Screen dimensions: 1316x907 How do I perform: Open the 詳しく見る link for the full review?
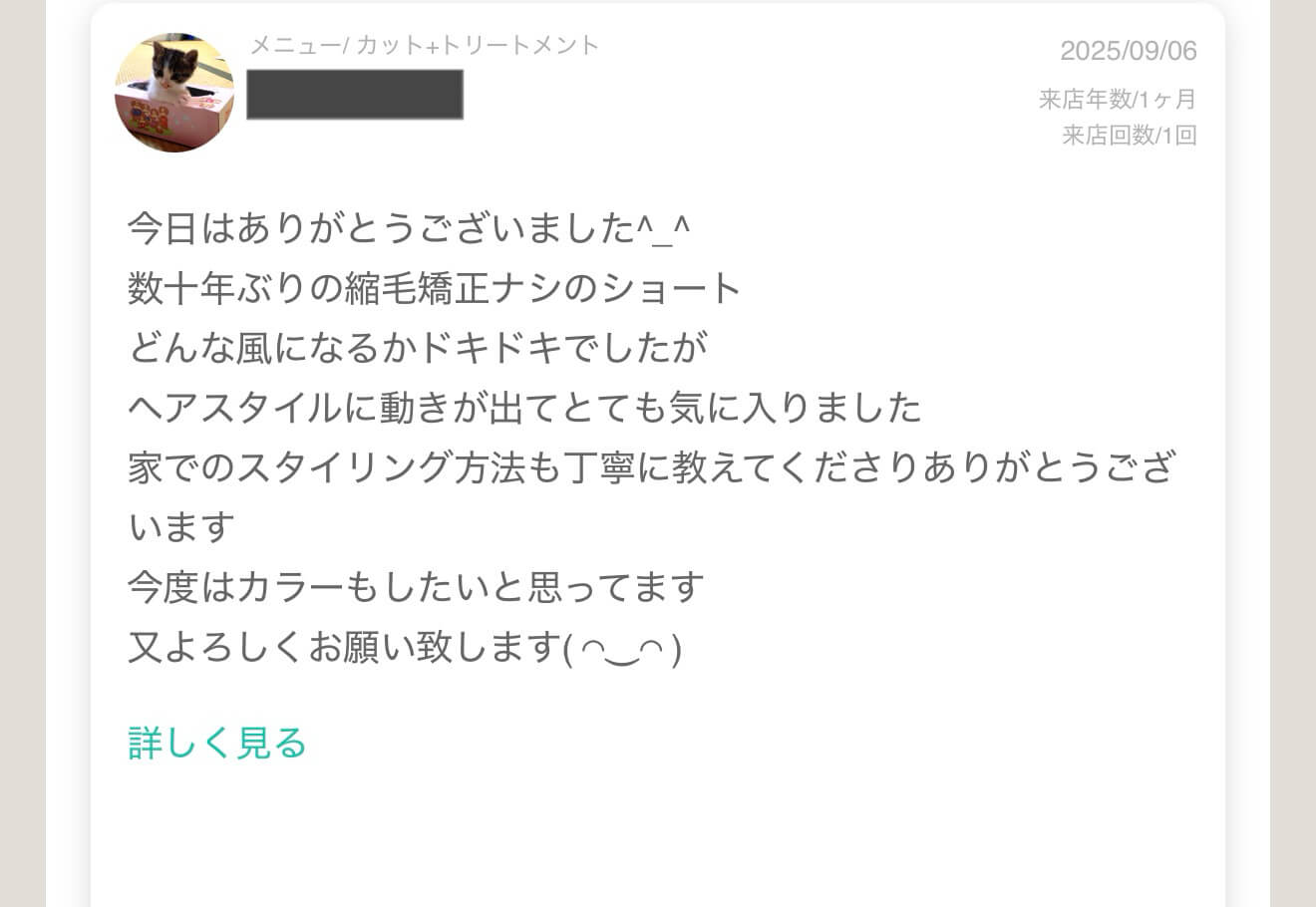click(217, 743)
